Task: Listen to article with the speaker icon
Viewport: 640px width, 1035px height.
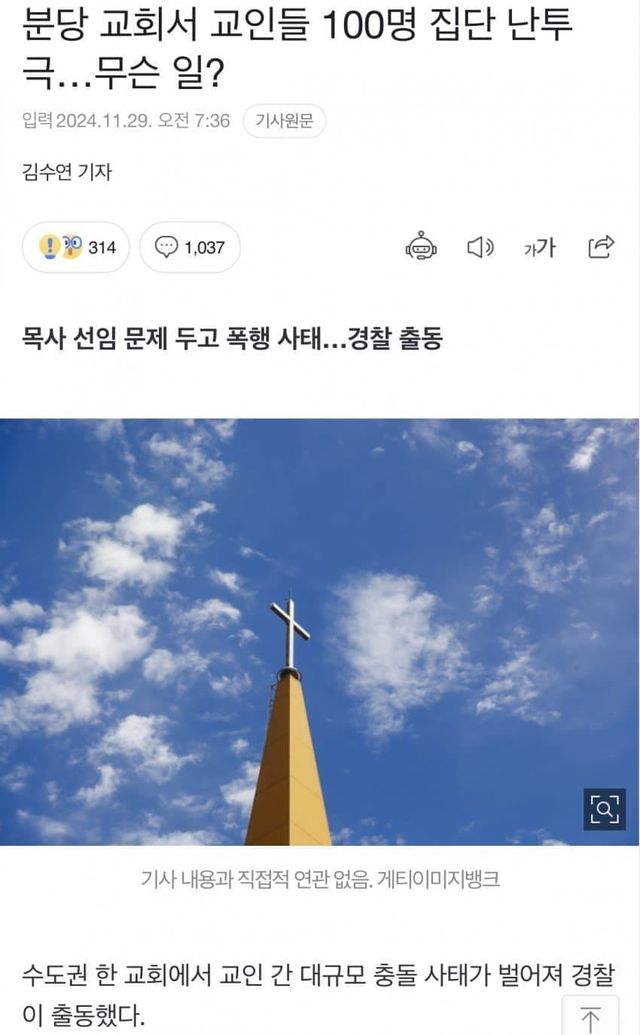Action: (480, 247)
